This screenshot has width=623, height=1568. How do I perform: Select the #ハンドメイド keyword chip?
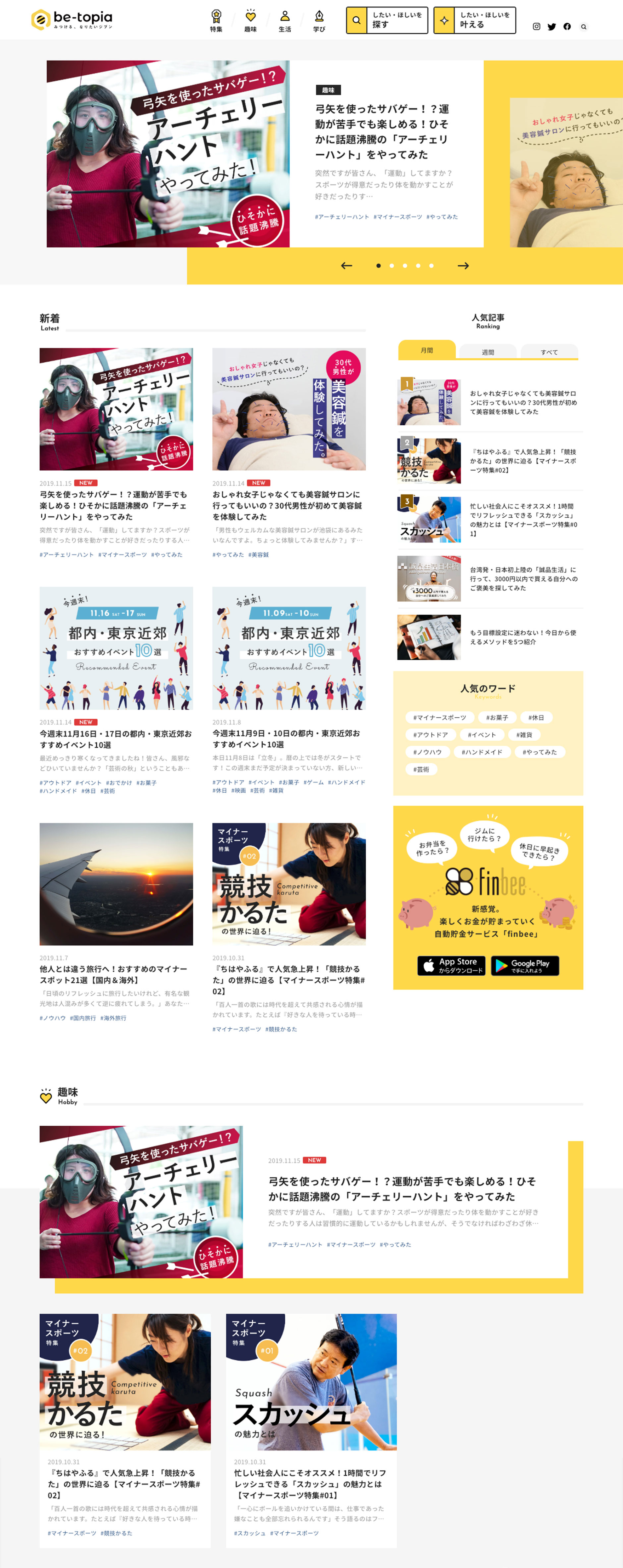click(x=482, y=752)
